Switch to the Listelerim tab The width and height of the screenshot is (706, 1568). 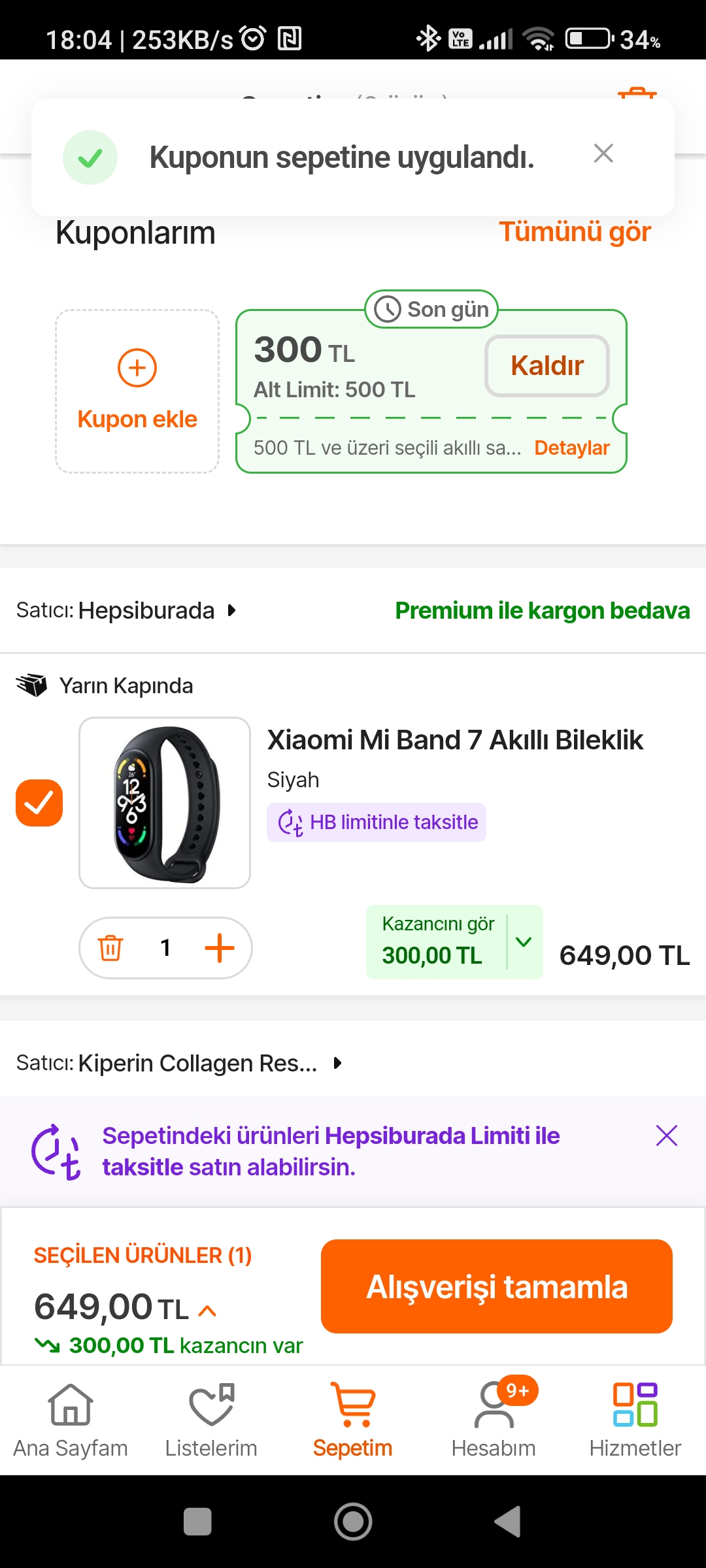click(x=211, y=1420)
